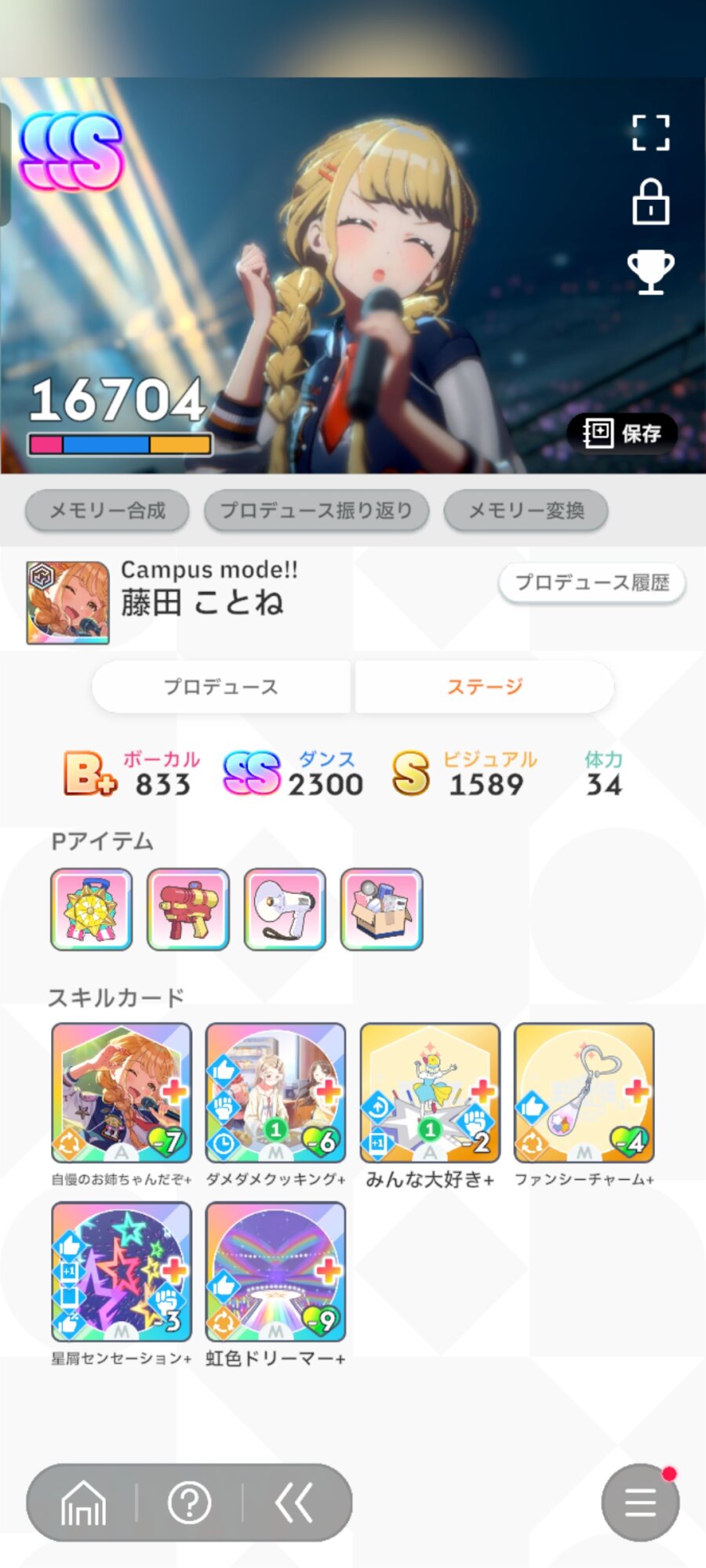The width and height of the screenshot is (706, 1568).
Task: Go to the home screen
Action: tap(83, 1502)
